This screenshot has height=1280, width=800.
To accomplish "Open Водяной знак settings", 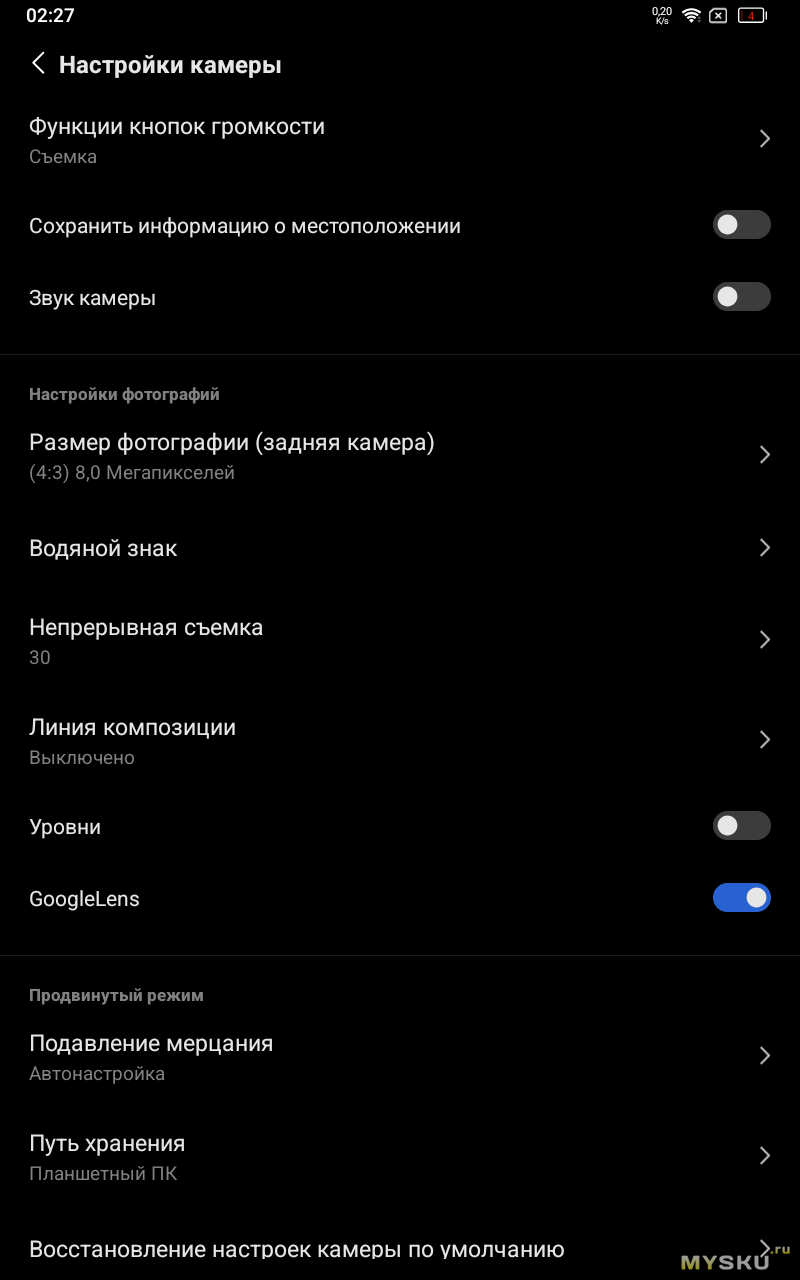I will pyautogui.click(x=400, y=548).
